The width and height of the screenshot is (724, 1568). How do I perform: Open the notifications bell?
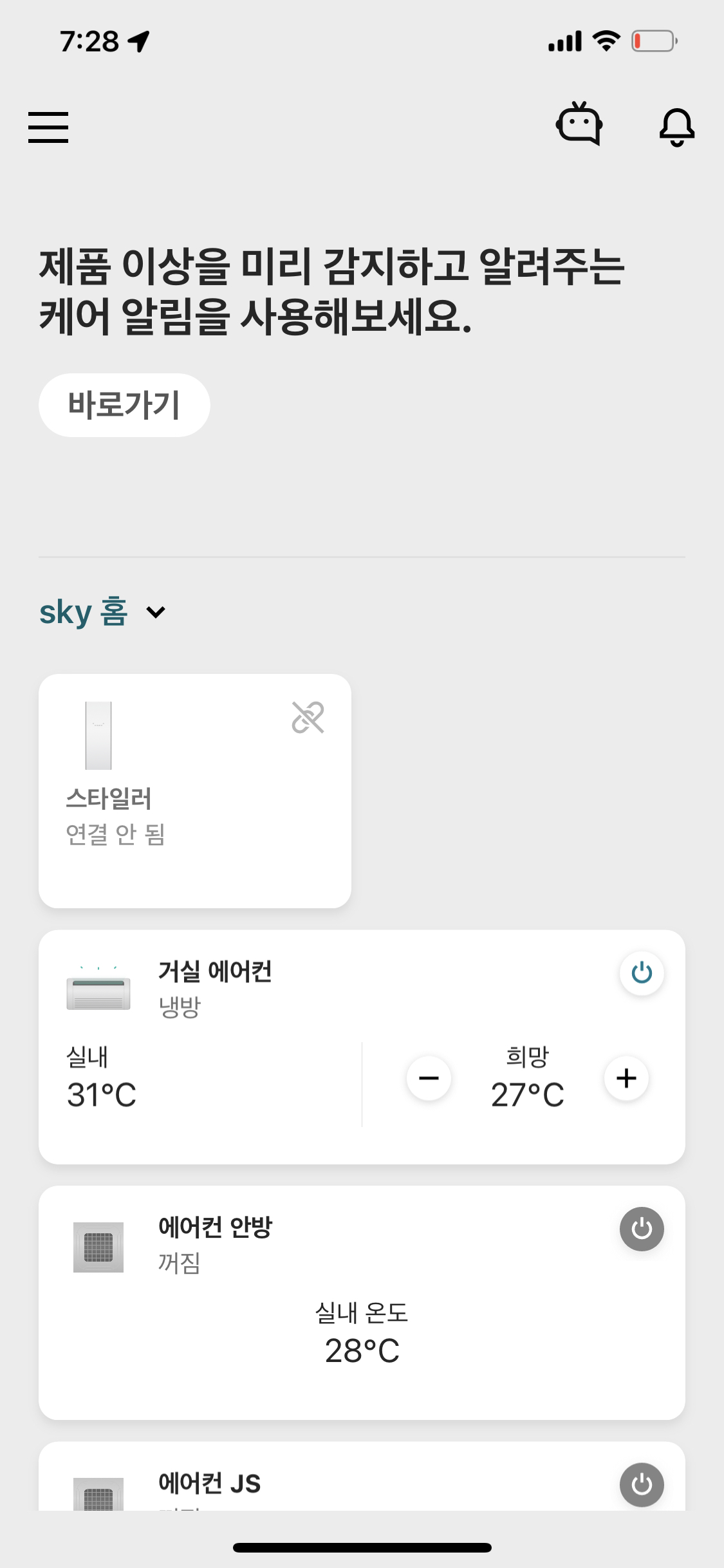pos(677,127)
